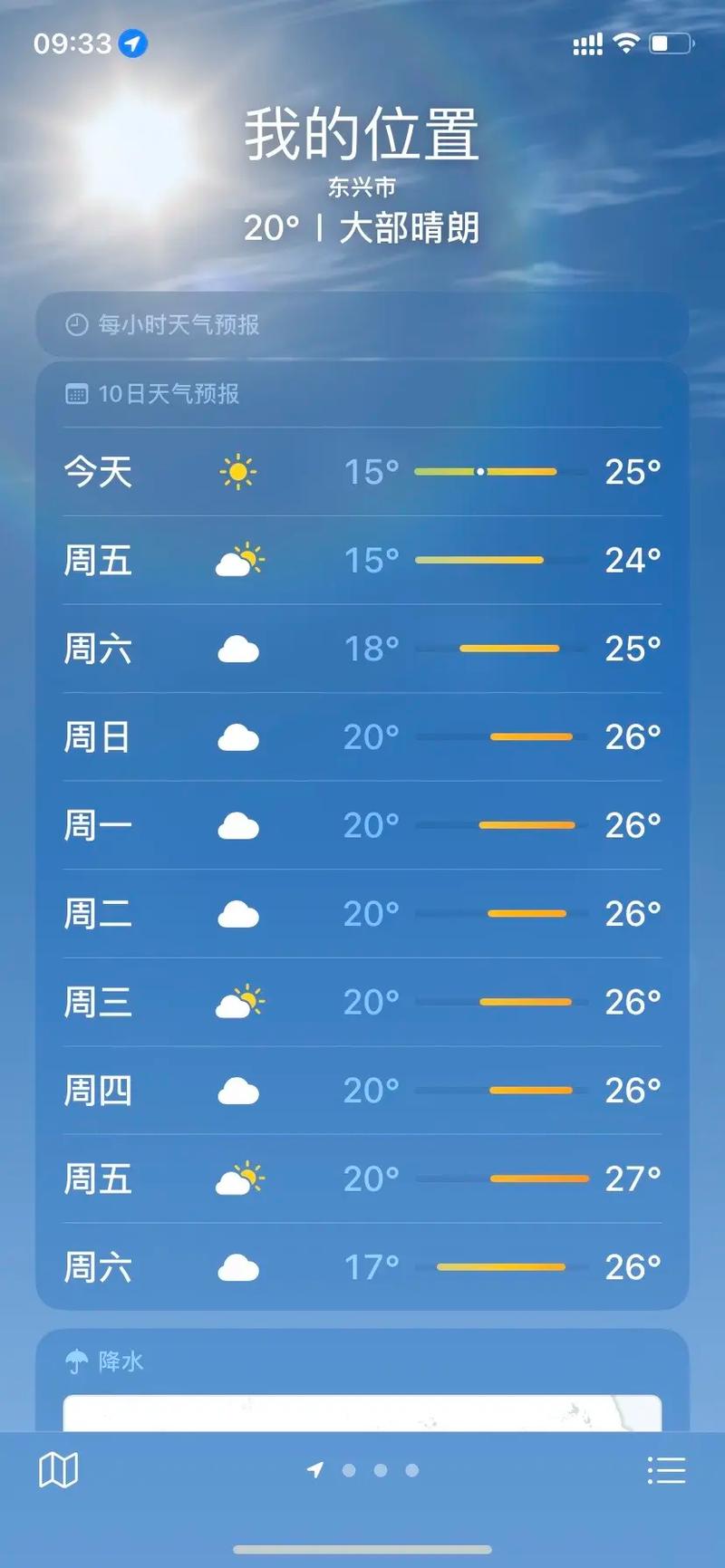Tap today's temperature range slider
The width and height of the screenshot is (725, 1568).
tap(485, 471)
